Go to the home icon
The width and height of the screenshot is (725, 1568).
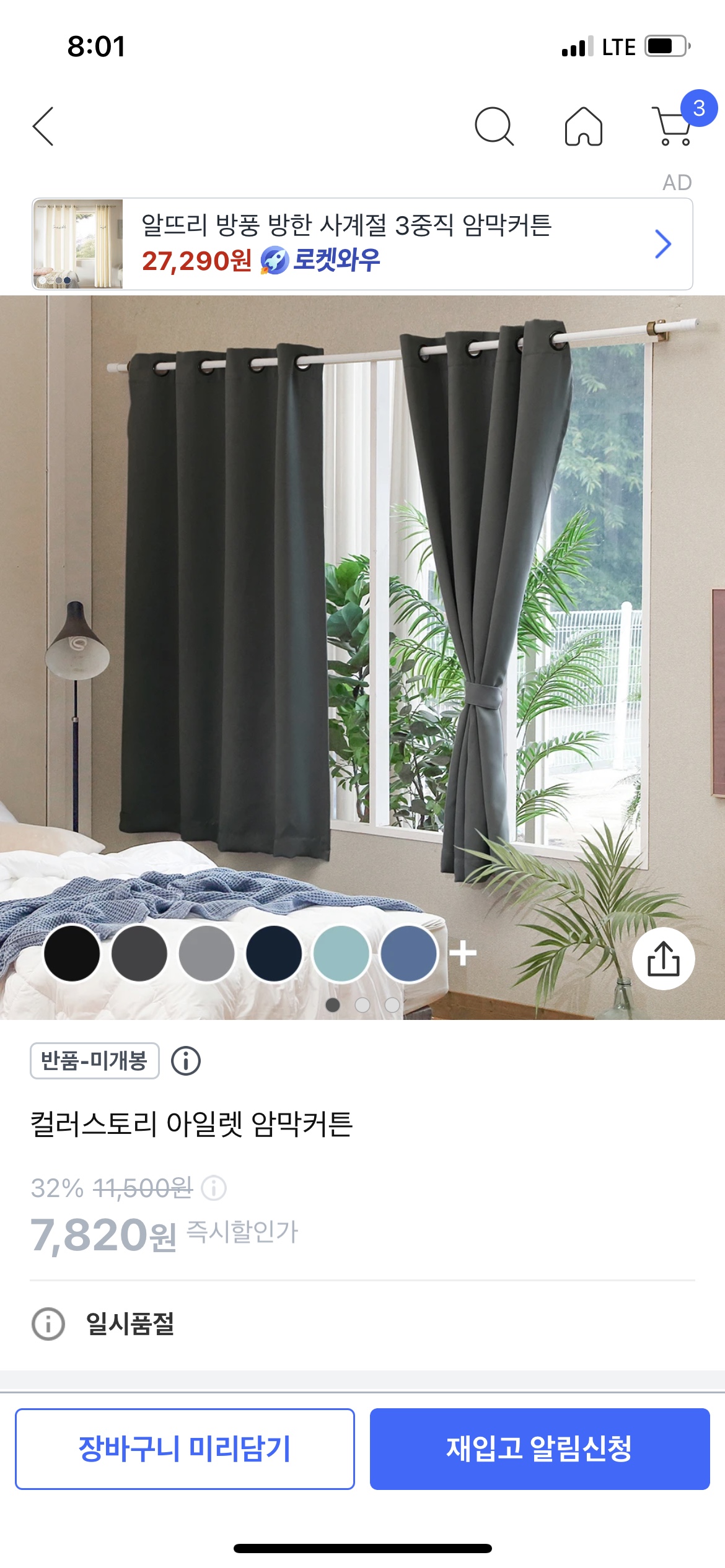583,126
